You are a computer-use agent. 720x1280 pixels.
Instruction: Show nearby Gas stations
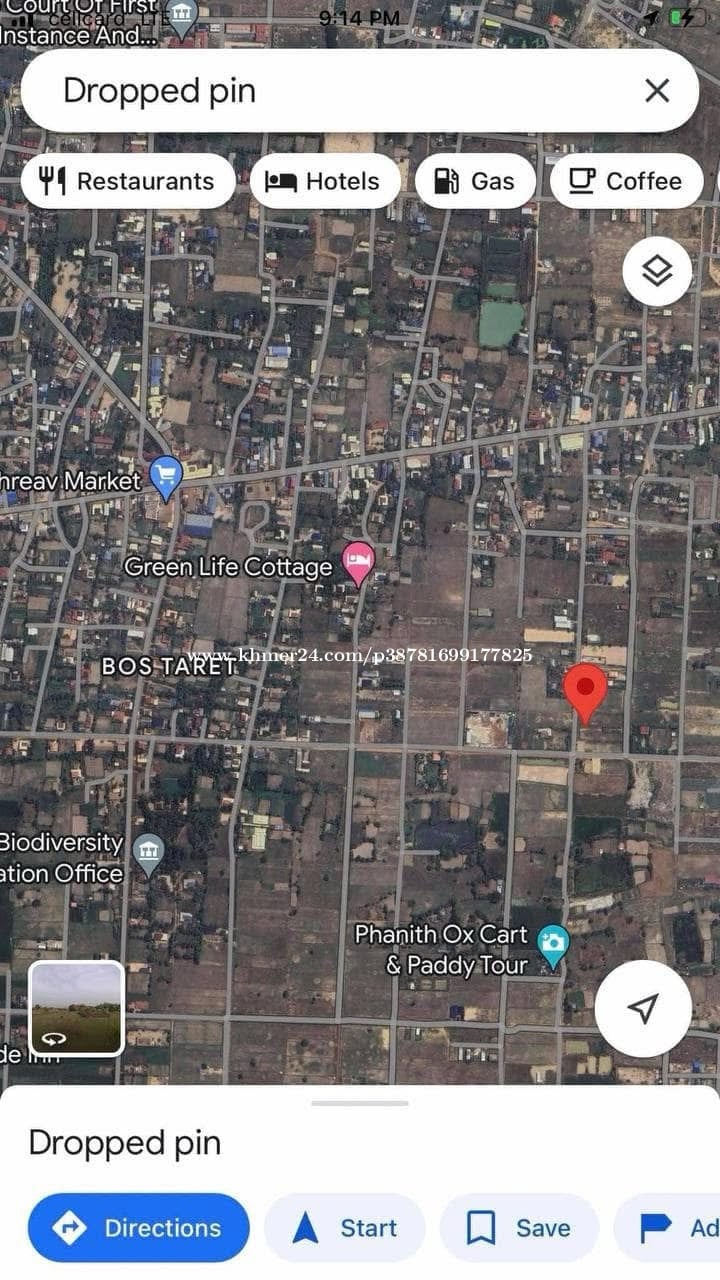point(475,181)
